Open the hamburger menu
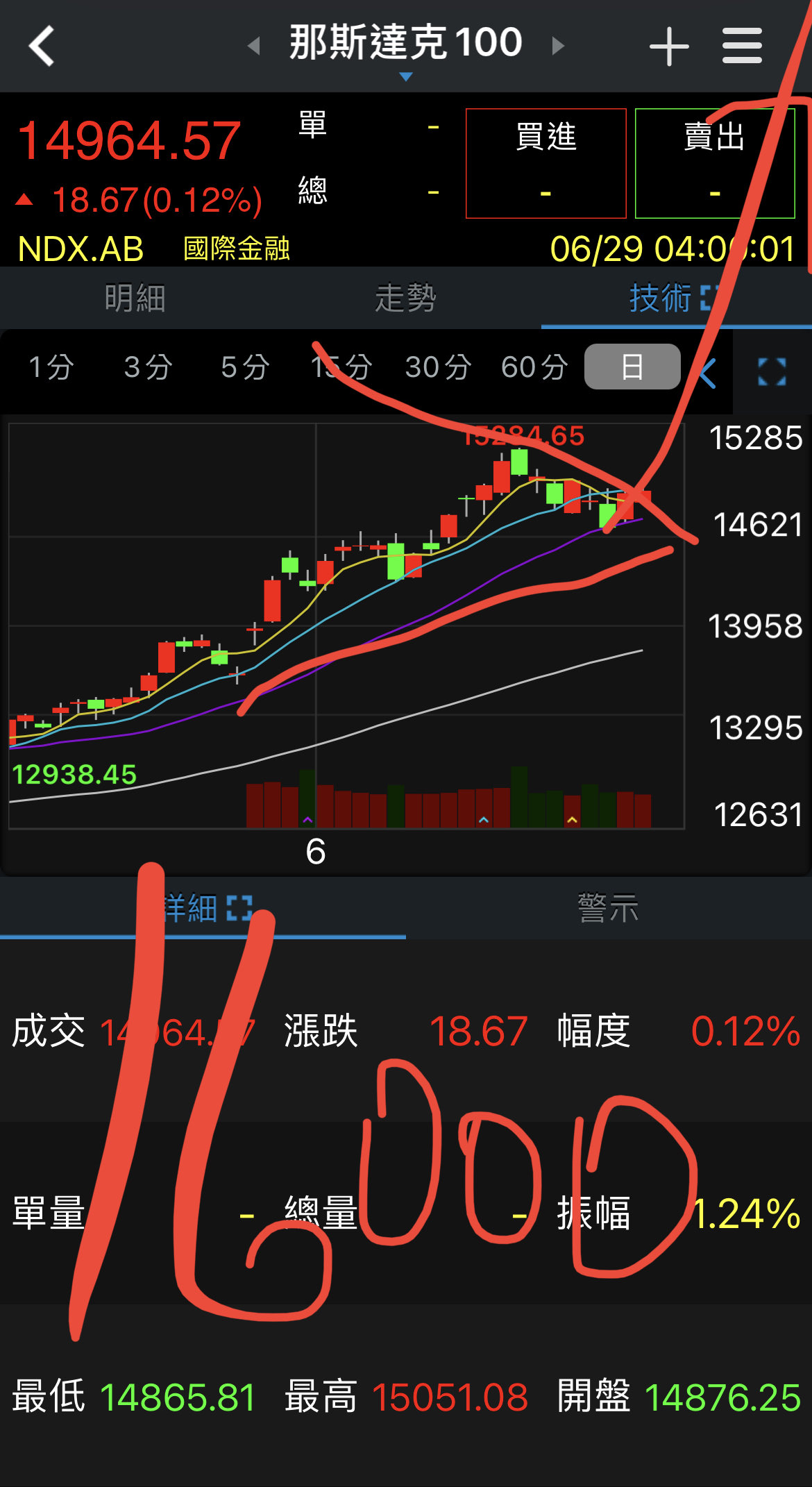This screenshot has height=1487, width=812. pos(742,46)
